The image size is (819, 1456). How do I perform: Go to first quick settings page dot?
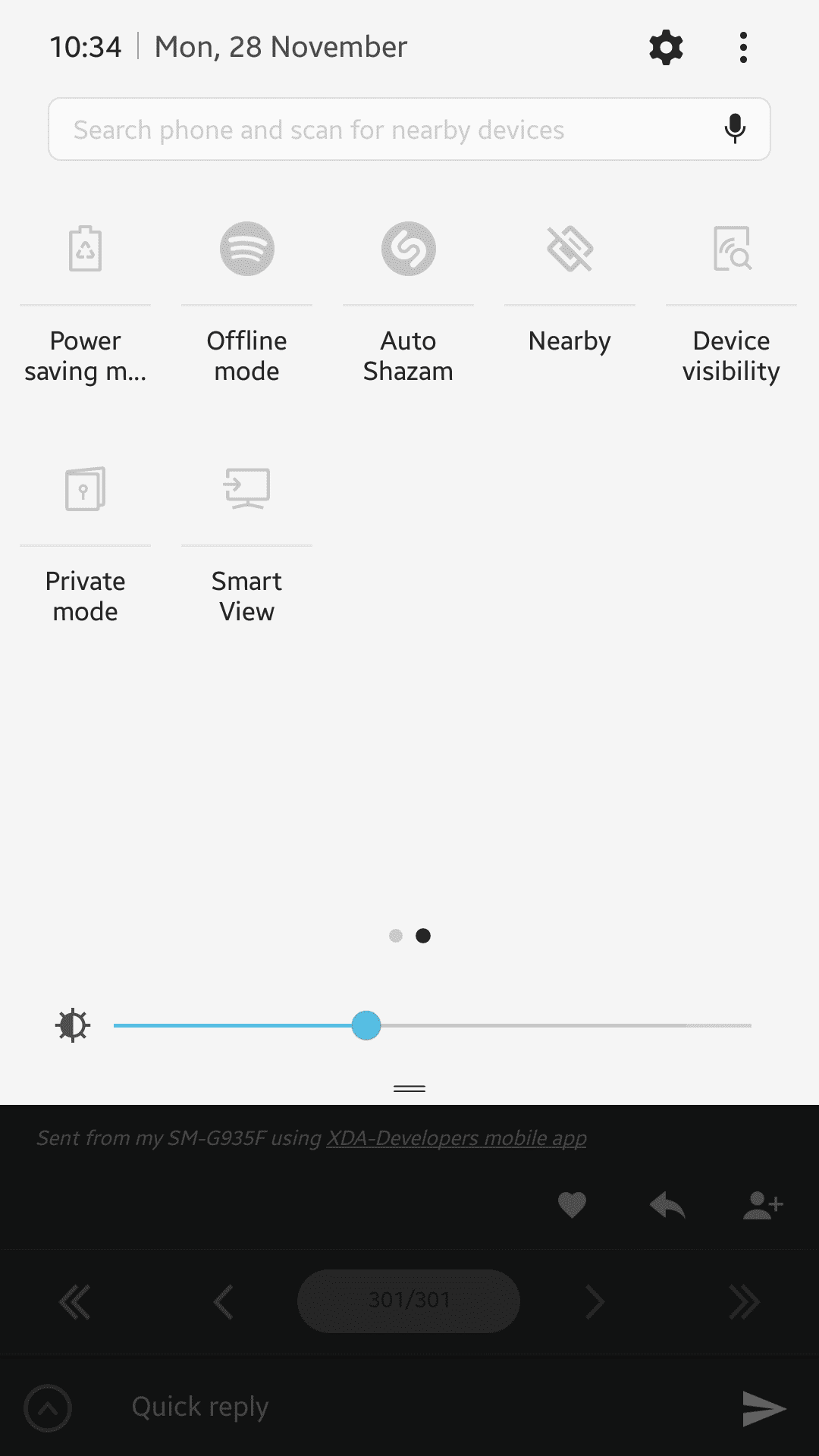pyautogui.click(x=395, y=936)
